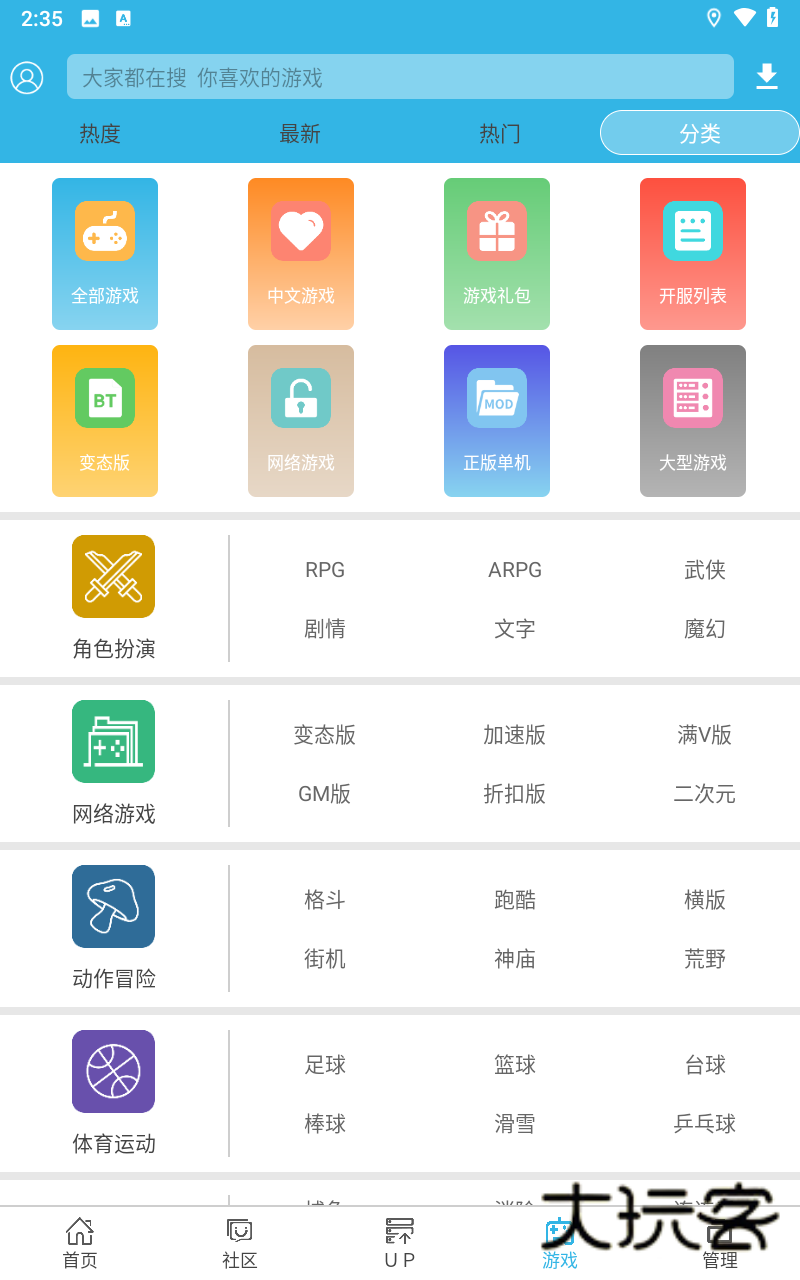Select the 武侠 game genre
The height and width of the screenshot is (1280, 800).
coord(705,569)
